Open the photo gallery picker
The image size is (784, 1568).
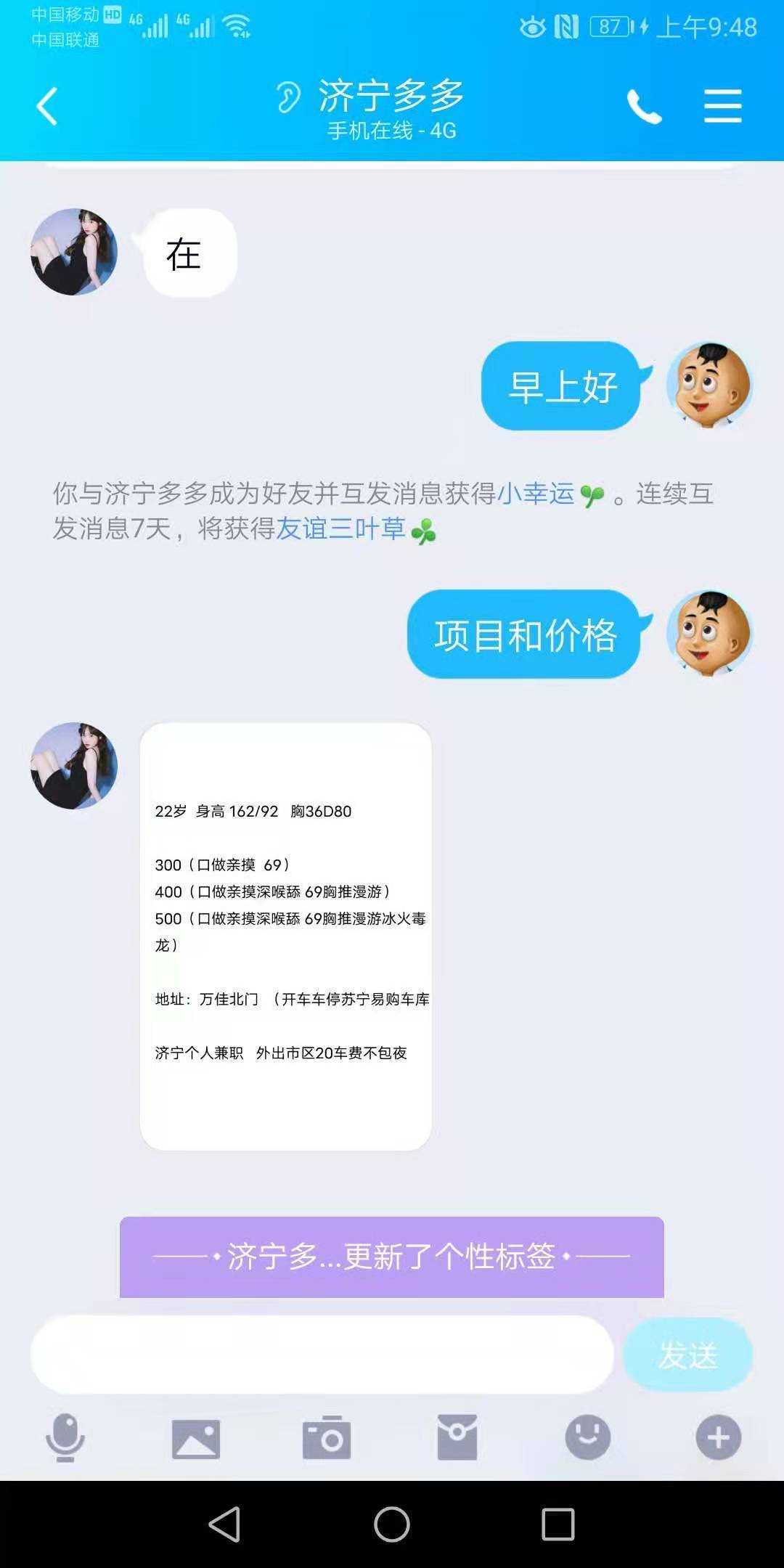pos(196,1438)
